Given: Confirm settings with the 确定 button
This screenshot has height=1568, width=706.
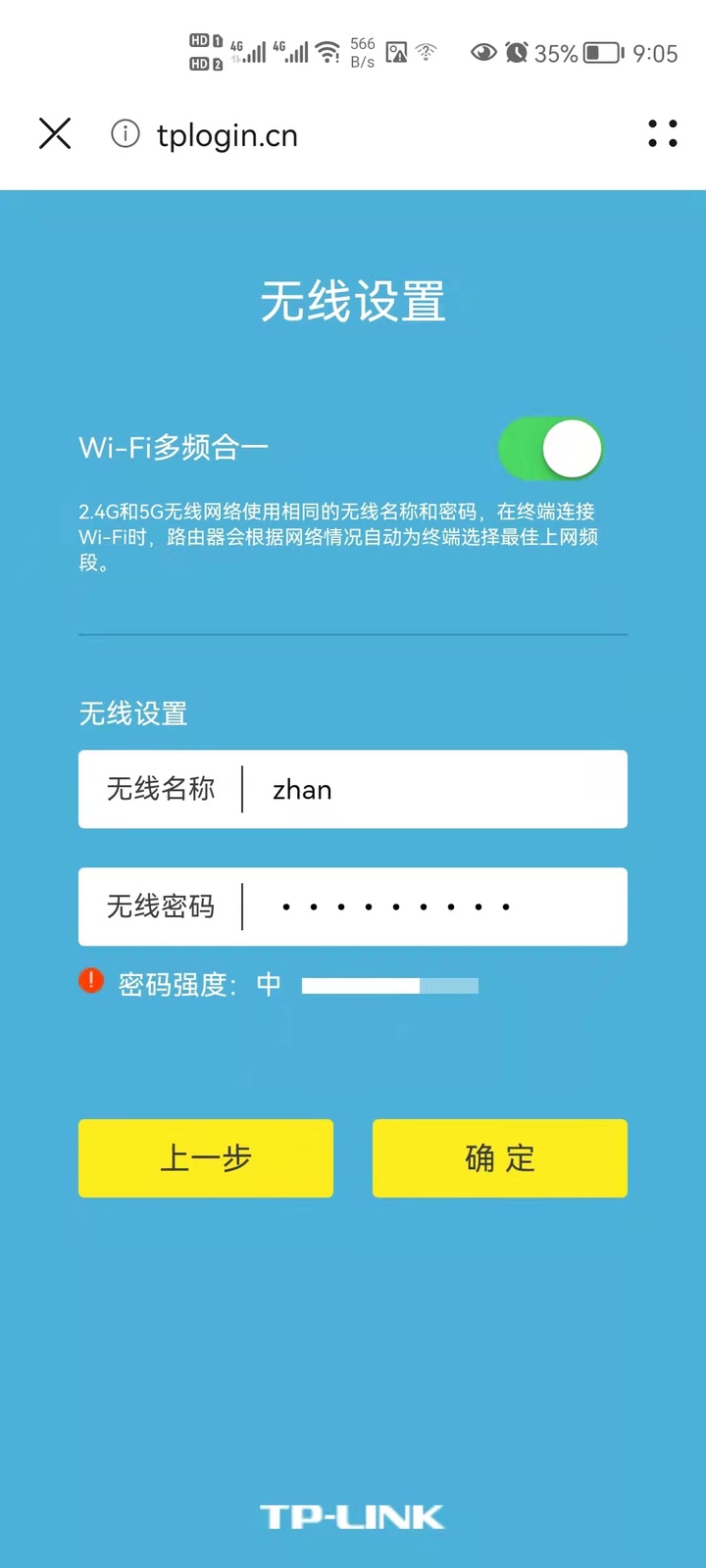Looking at the screenshot, I should click(x=499, y=1157).
